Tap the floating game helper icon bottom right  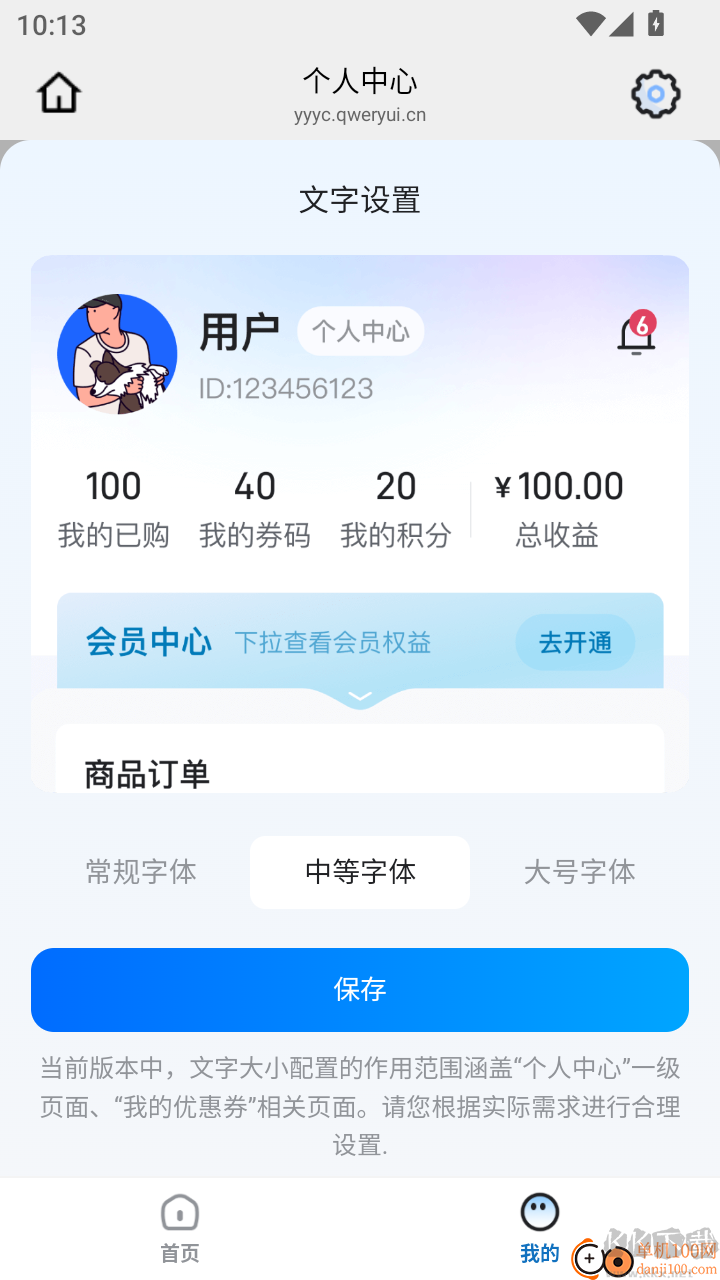[x=590, y=1260]
